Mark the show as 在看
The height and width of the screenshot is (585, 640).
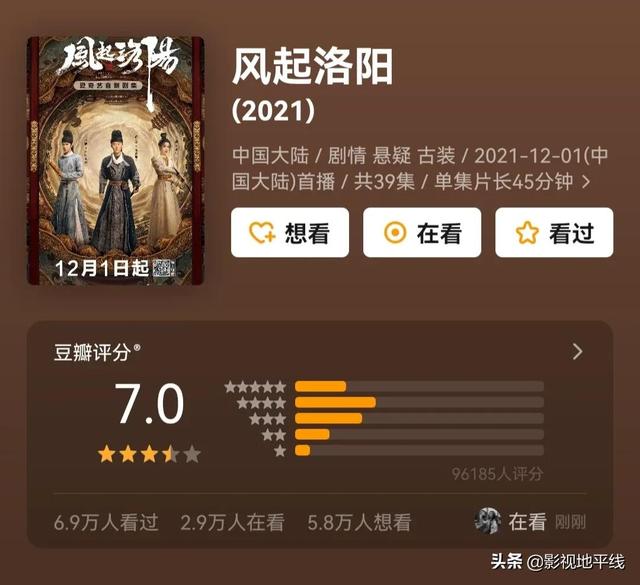(421, 233)
